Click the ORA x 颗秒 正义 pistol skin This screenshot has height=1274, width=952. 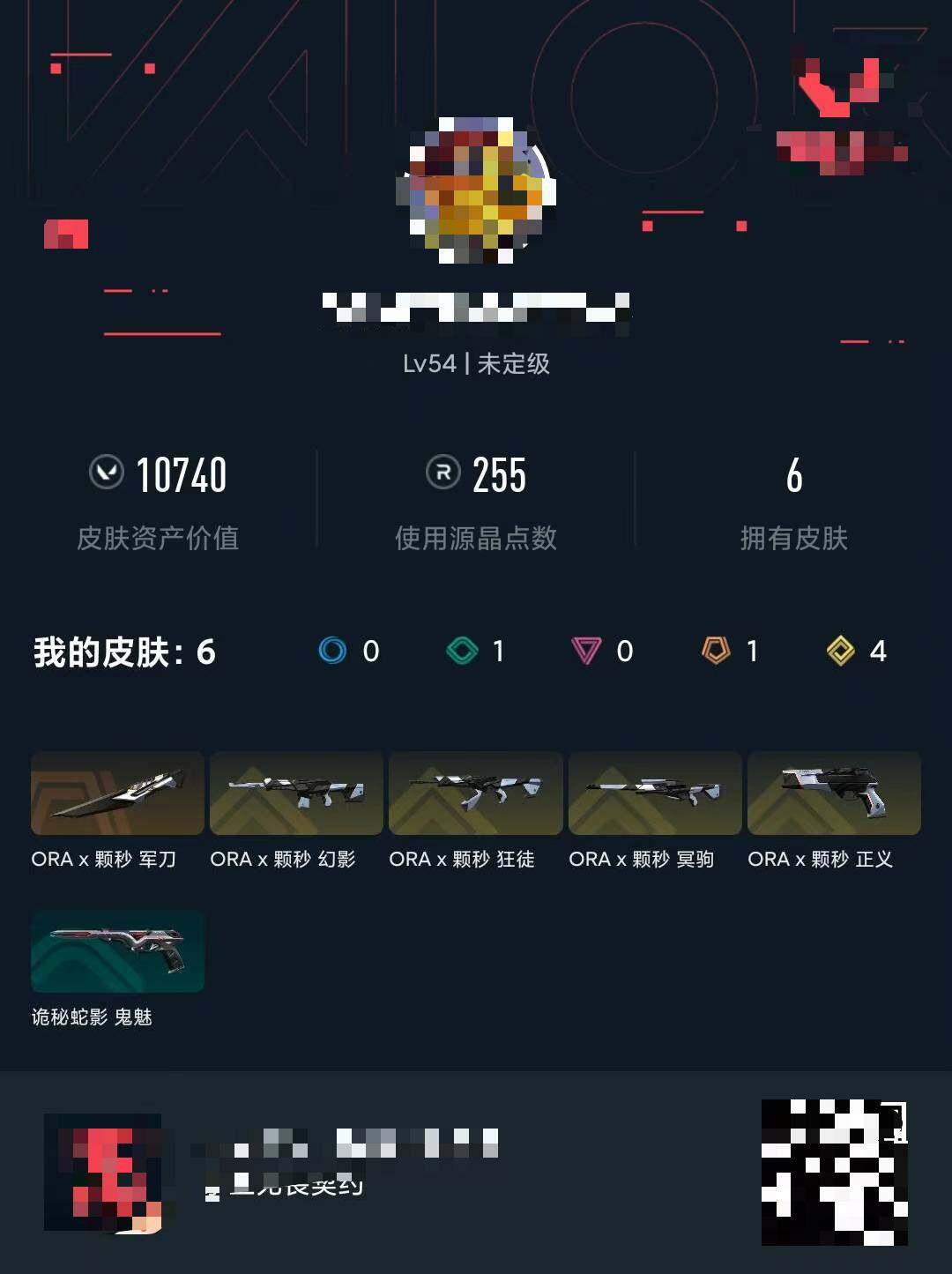[x=835, y=794]
